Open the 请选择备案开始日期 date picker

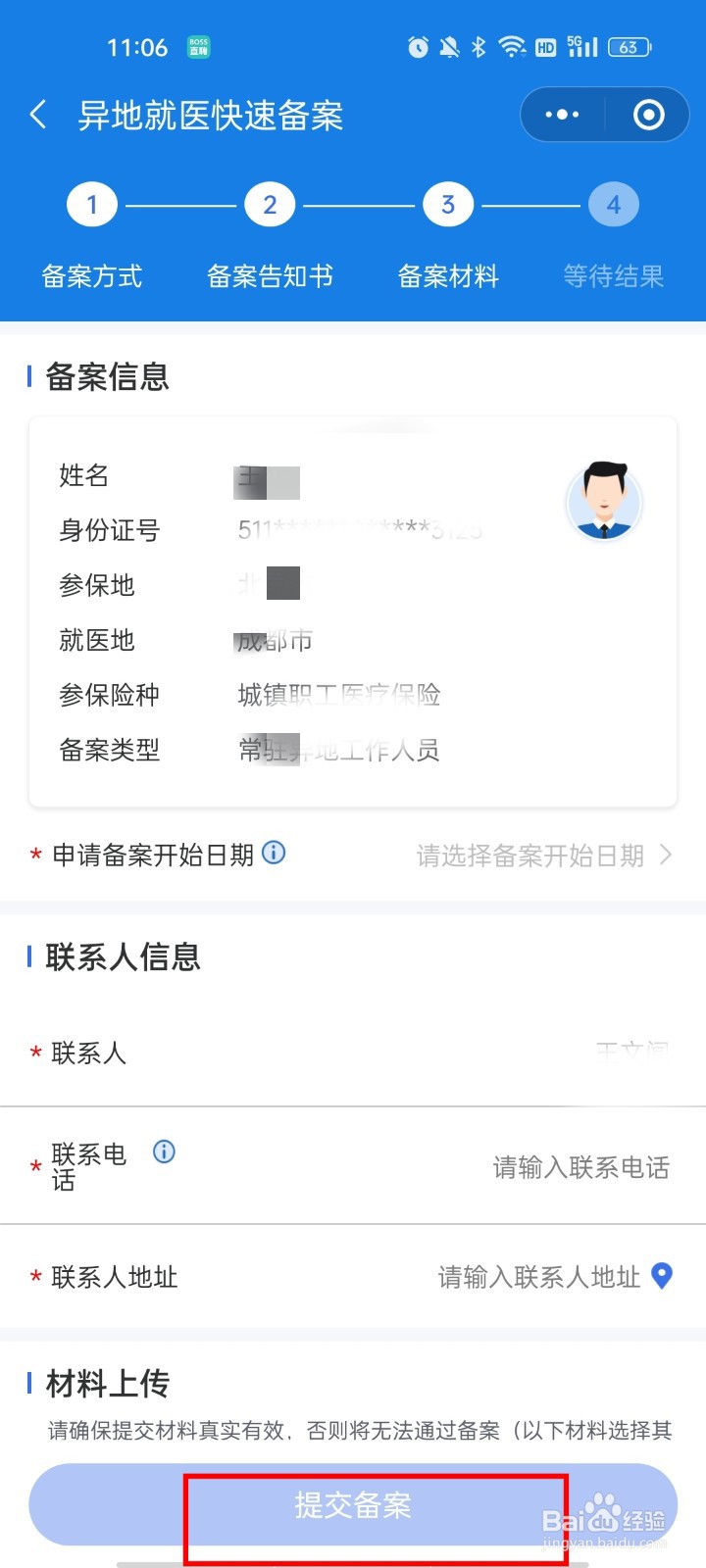point(529,856)
